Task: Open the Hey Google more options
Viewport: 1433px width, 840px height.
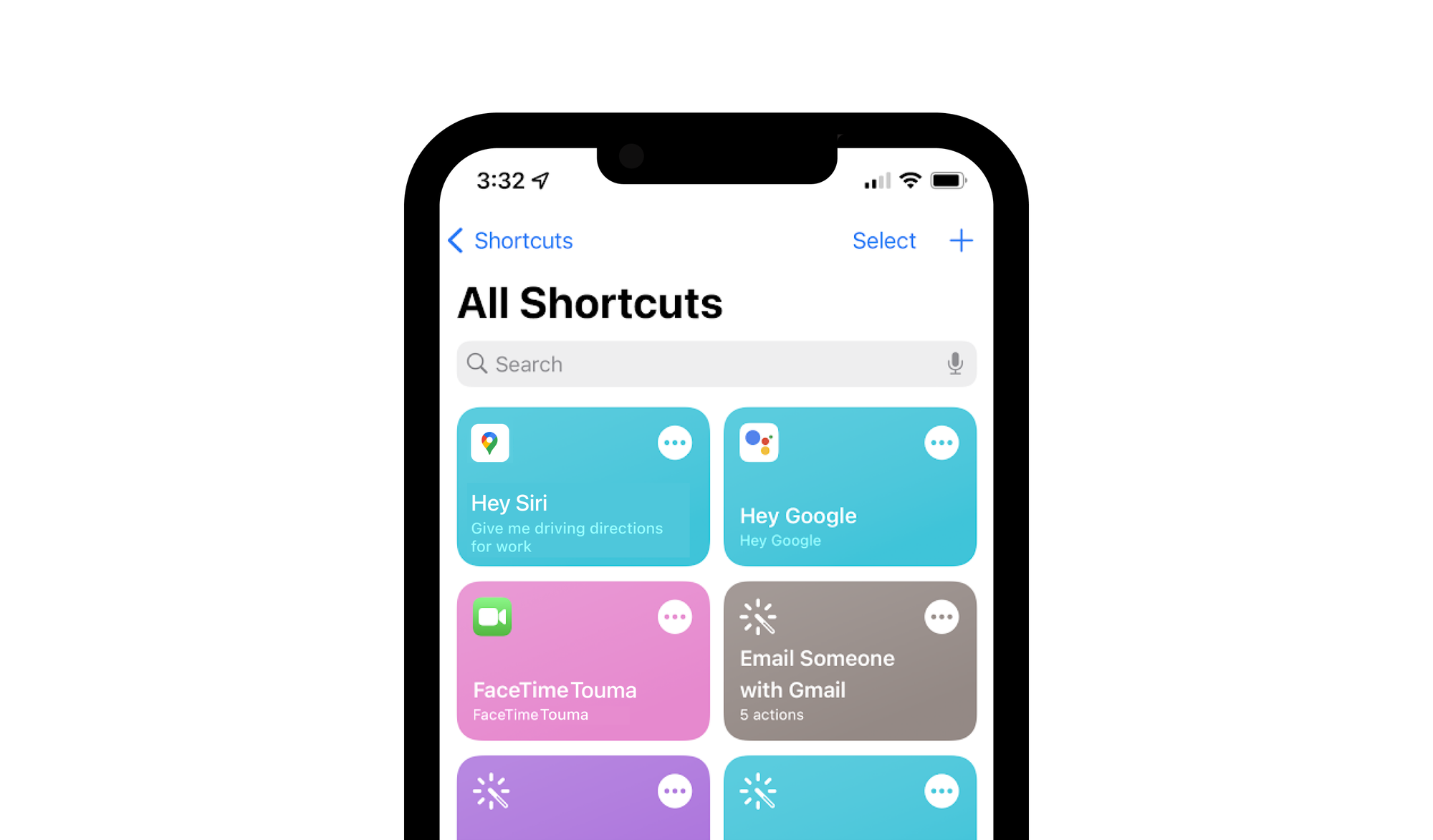Action: [x=941, y=443]
